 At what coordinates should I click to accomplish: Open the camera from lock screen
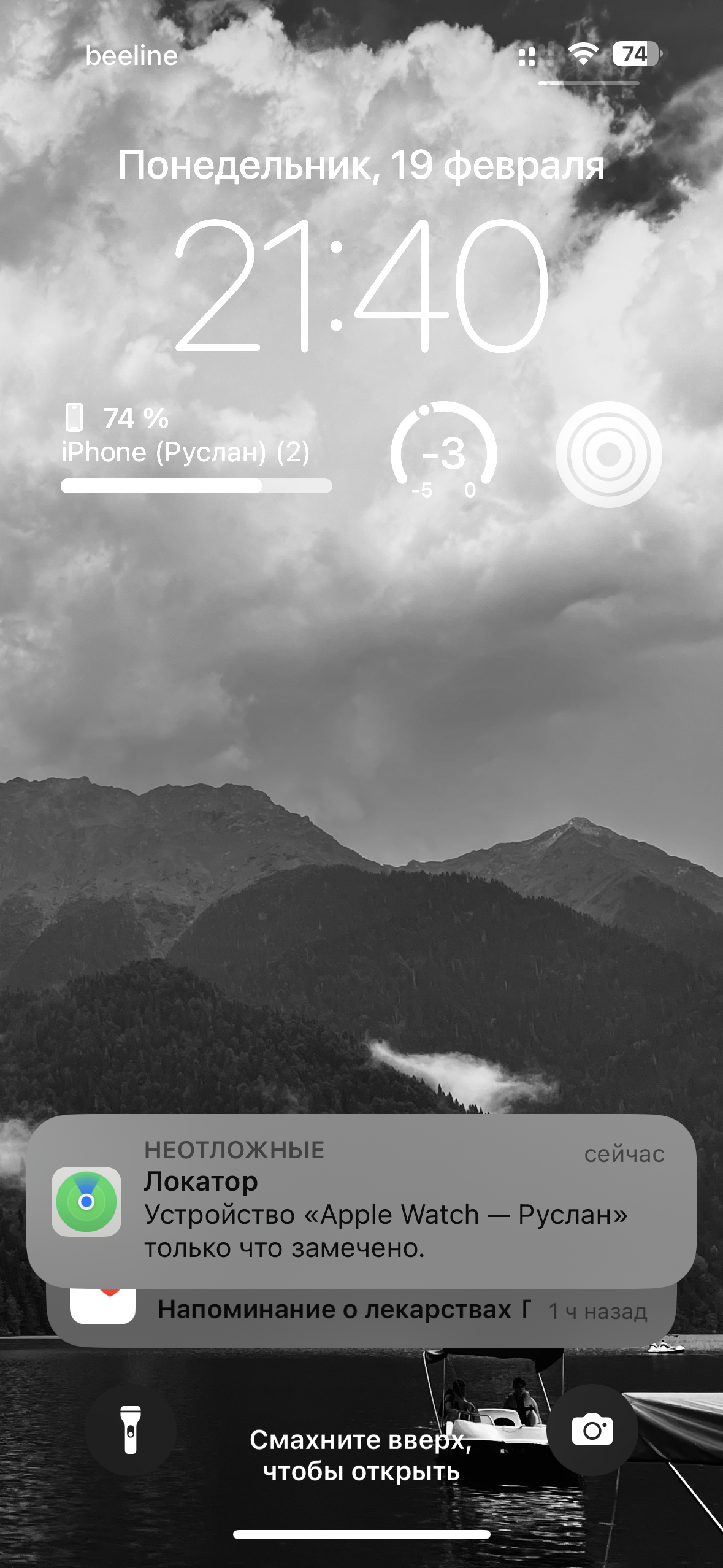[592, 1429]
